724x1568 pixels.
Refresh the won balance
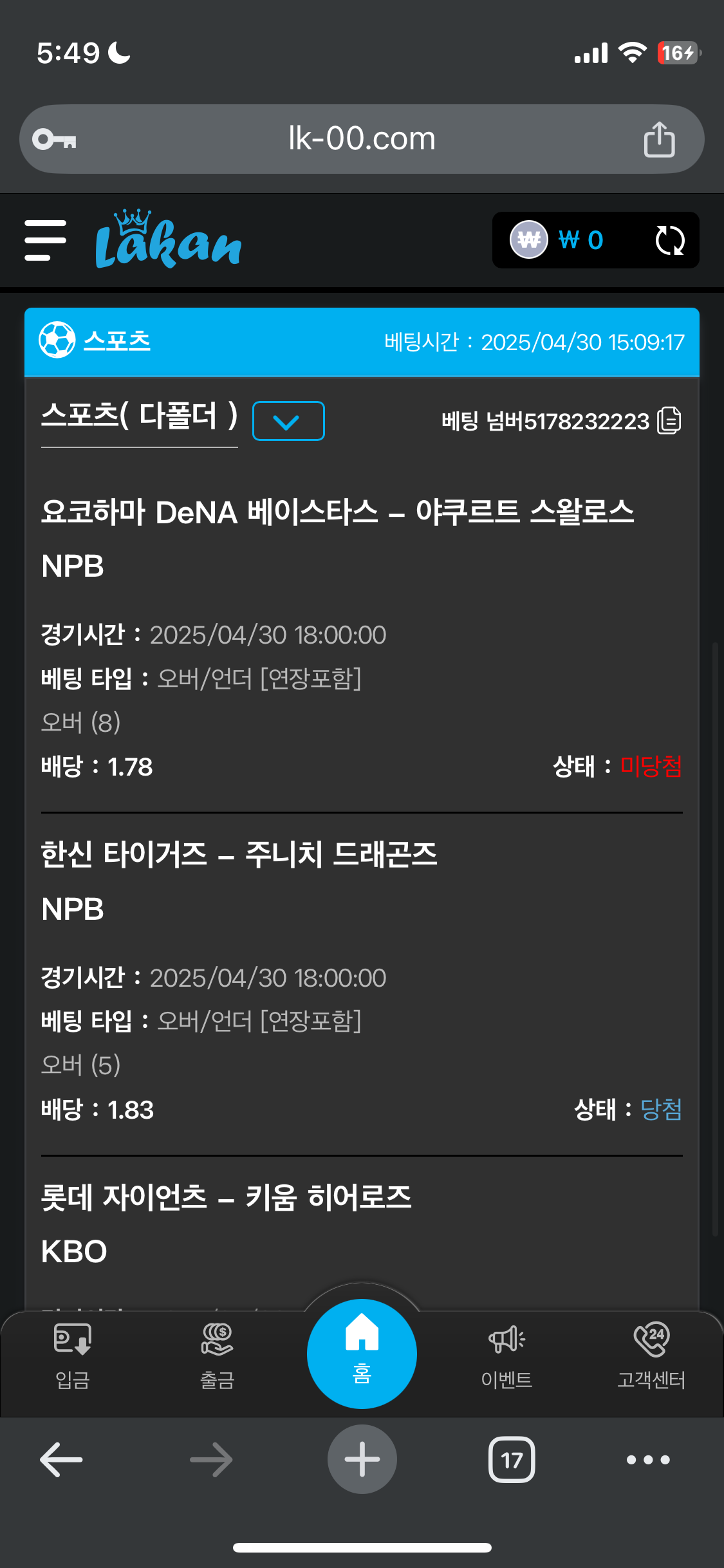[669, 240]
